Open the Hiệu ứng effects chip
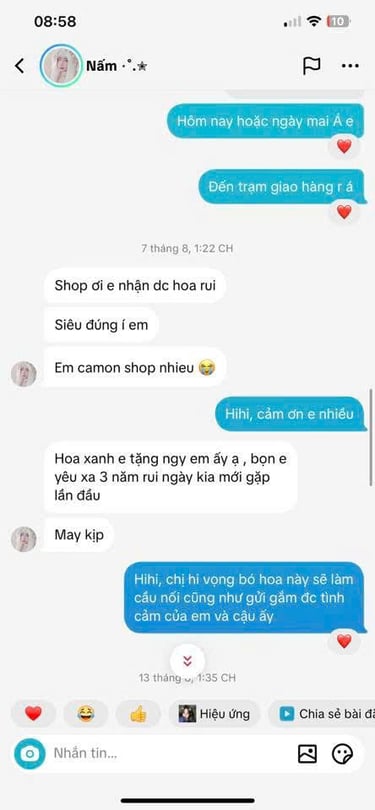Screen dimensions: 375x810 point(214,714)
